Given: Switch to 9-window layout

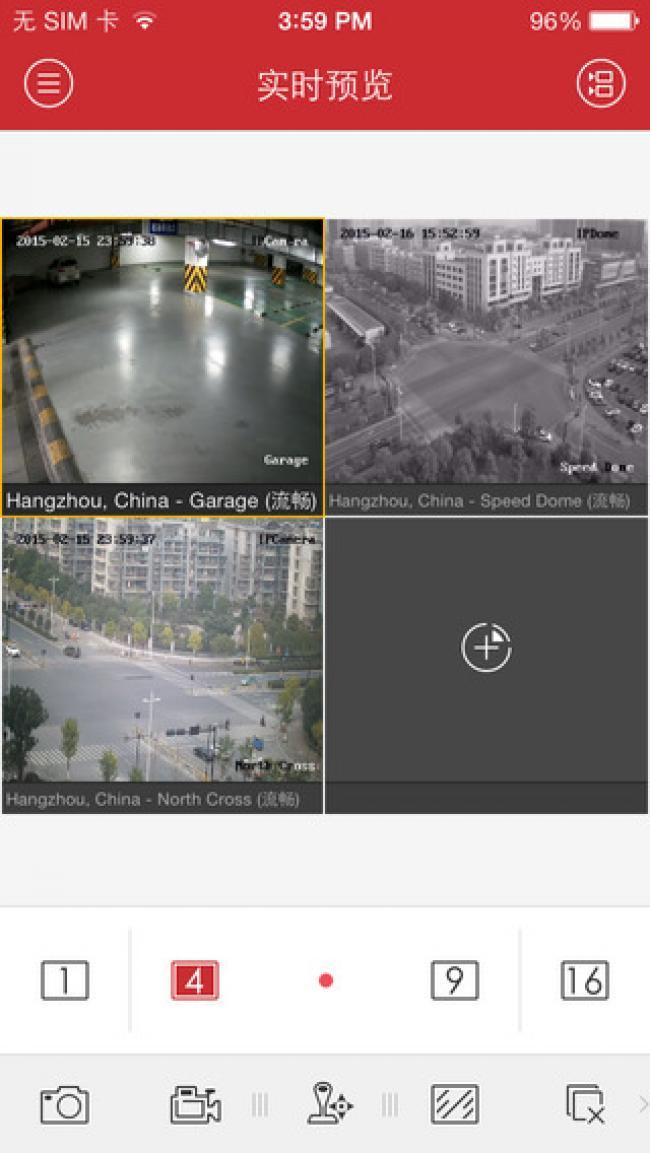Looking at the screenshot, I should tap(455, 981).
